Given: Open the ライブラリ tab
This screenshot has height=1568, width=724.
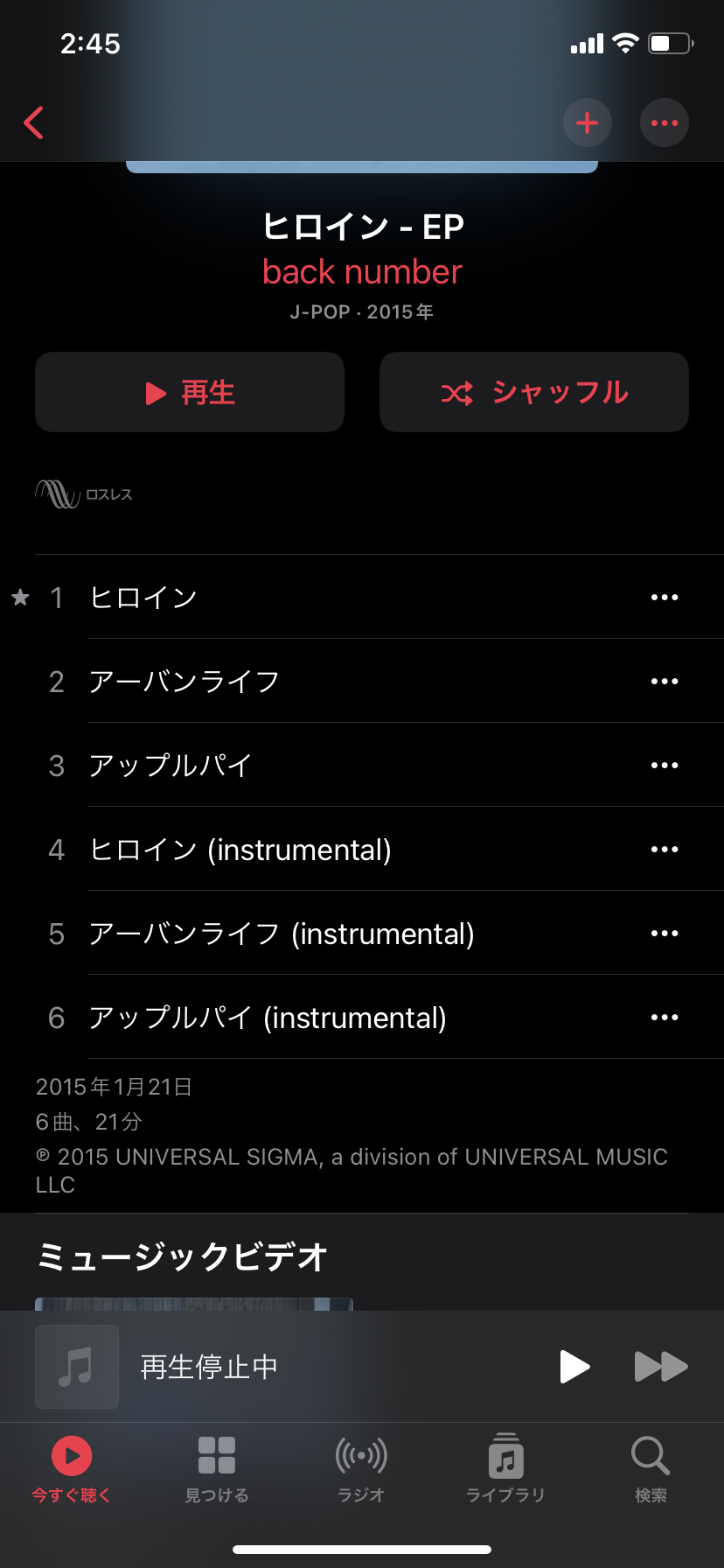Looking at the screenshot, I should pyautogui.click(x=505, y=1470).
